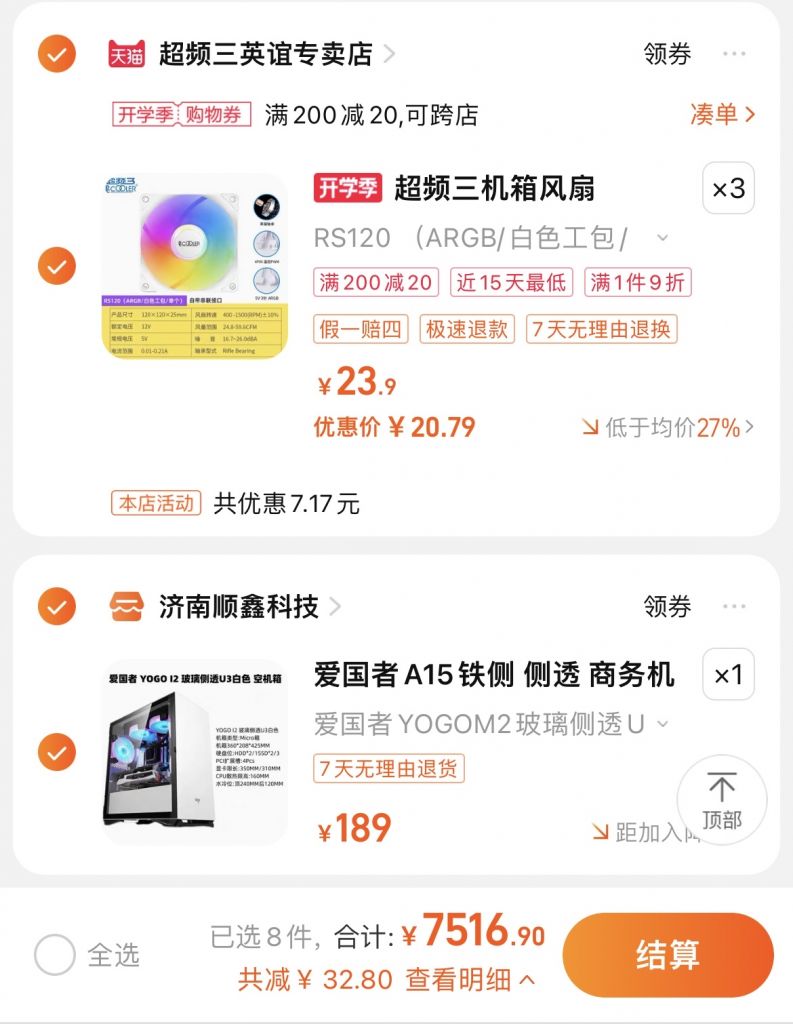This screenshot has width=793, height=1024.
Task: Click the 低于均价27% price comparison link
Action: pyautogui.click(x=680, y=426)
